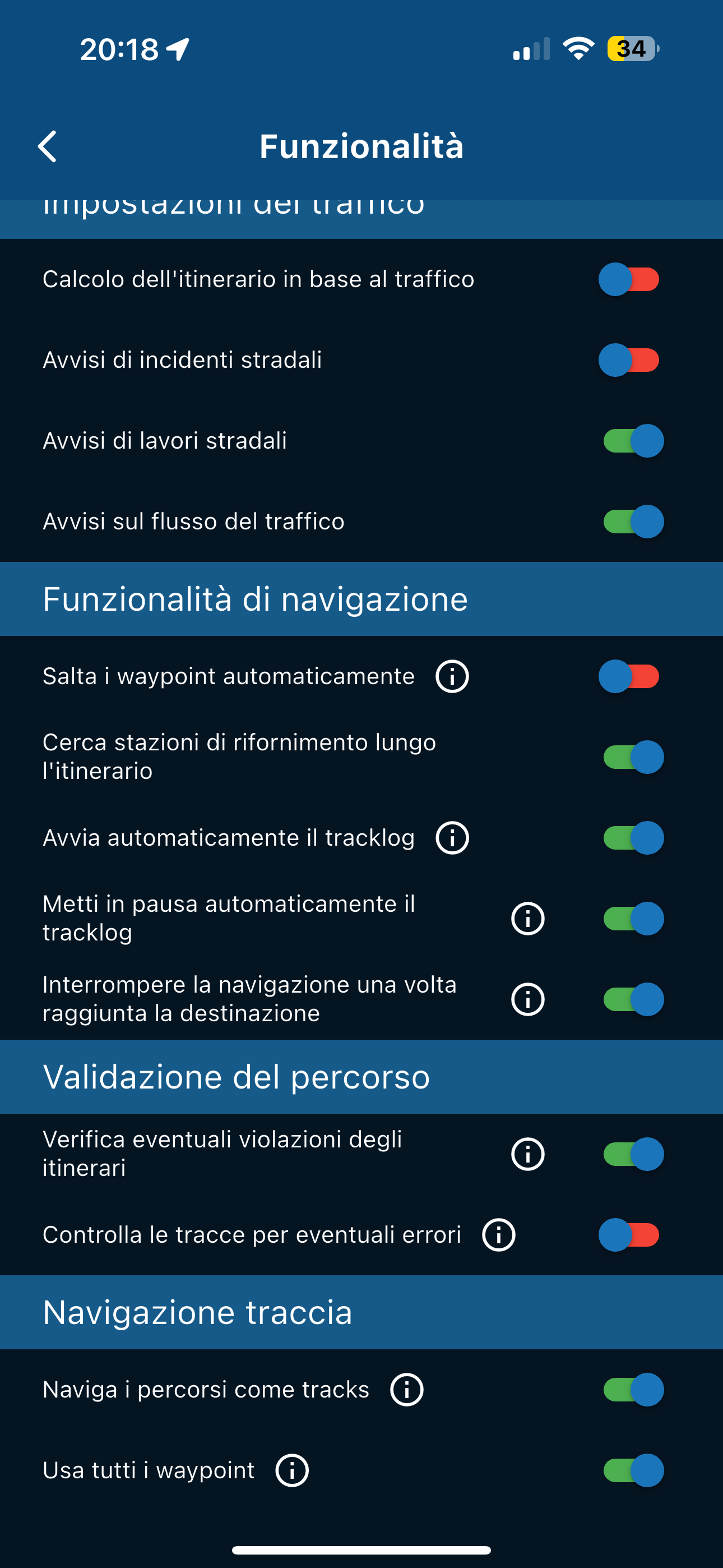Toggle Avvisi sul flusso del traffico
This screenshot has height=1568, width=723.
631,521
